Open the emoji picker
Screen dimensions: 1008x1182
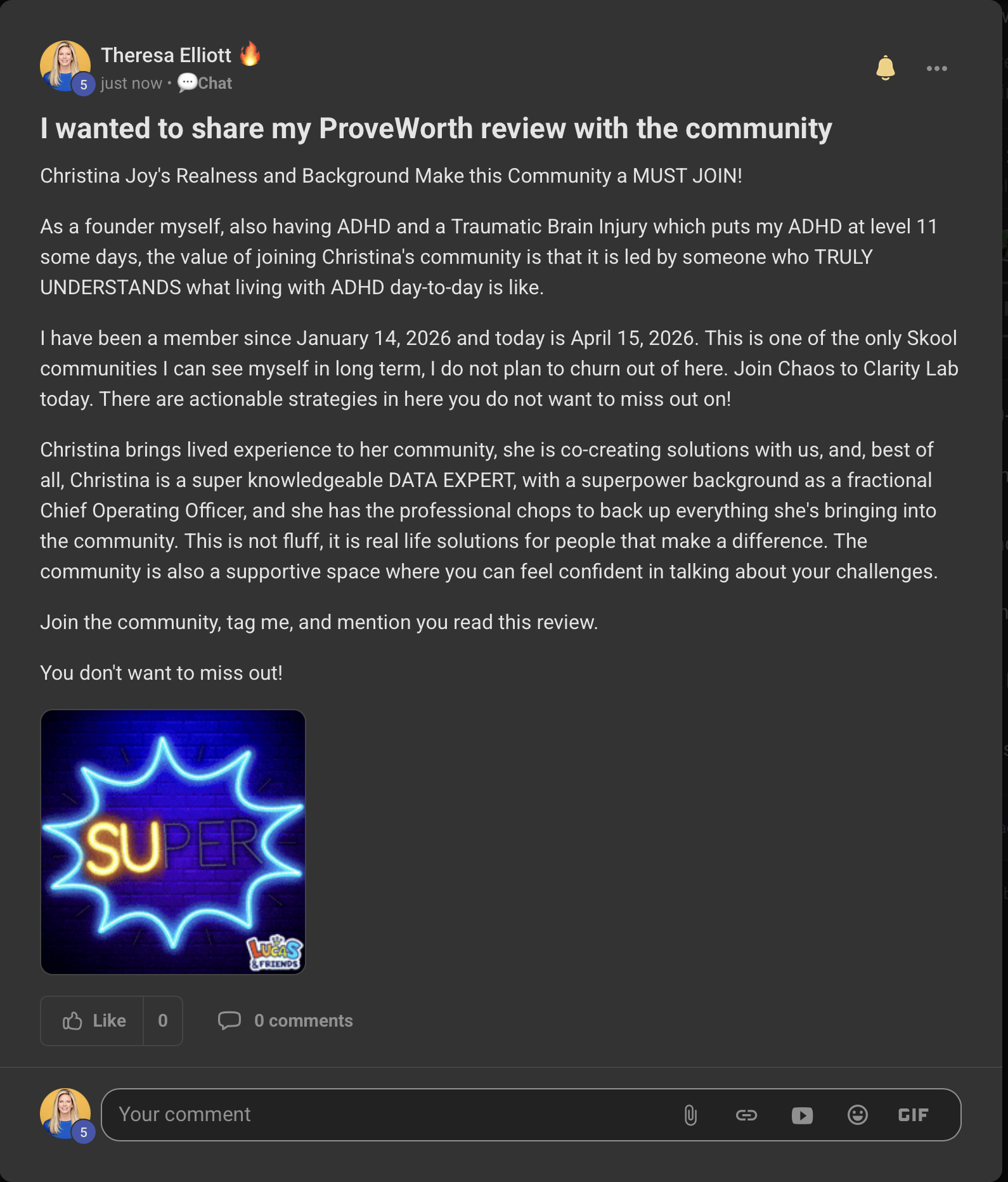[x=857, y=1115]
